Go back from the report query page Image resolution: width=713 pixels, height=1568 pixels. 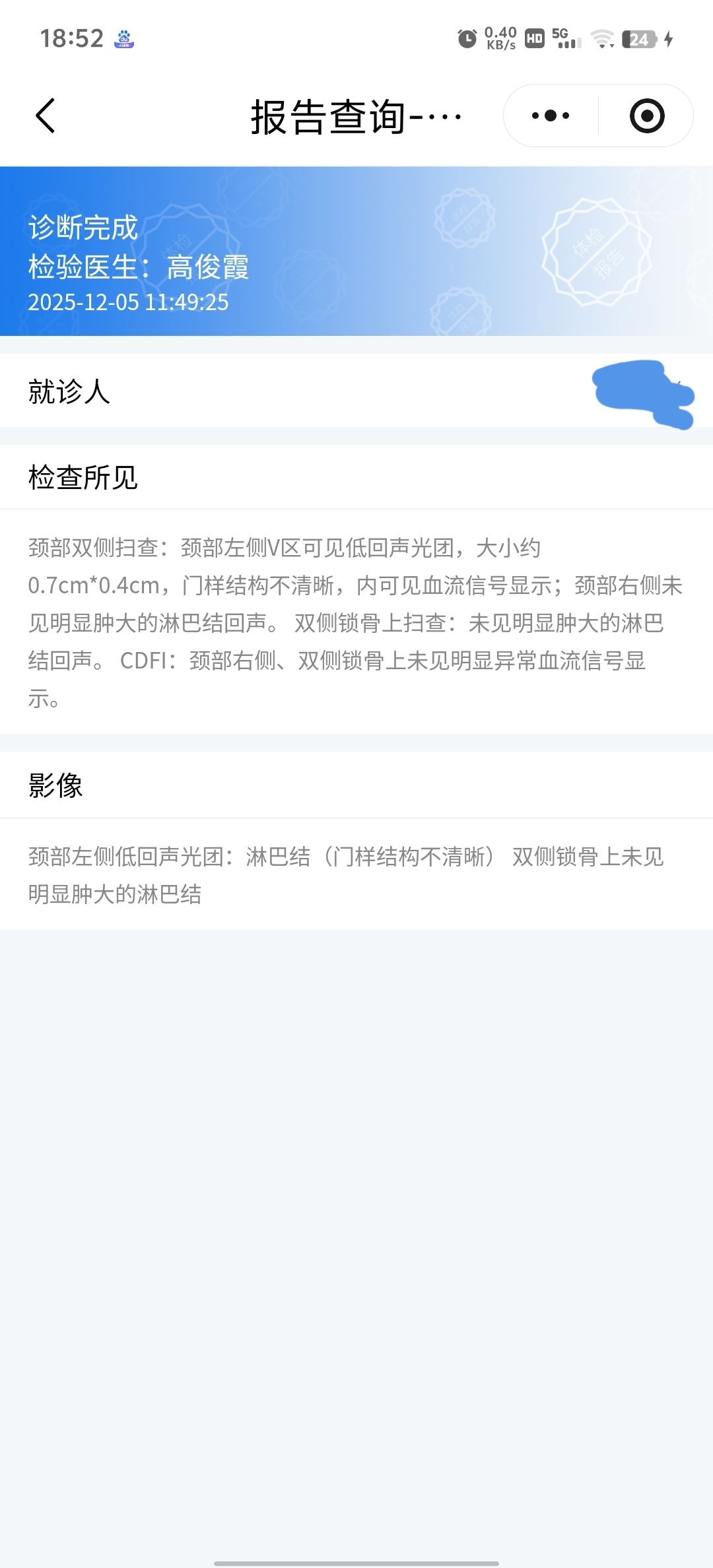click(x=45, y=116)
